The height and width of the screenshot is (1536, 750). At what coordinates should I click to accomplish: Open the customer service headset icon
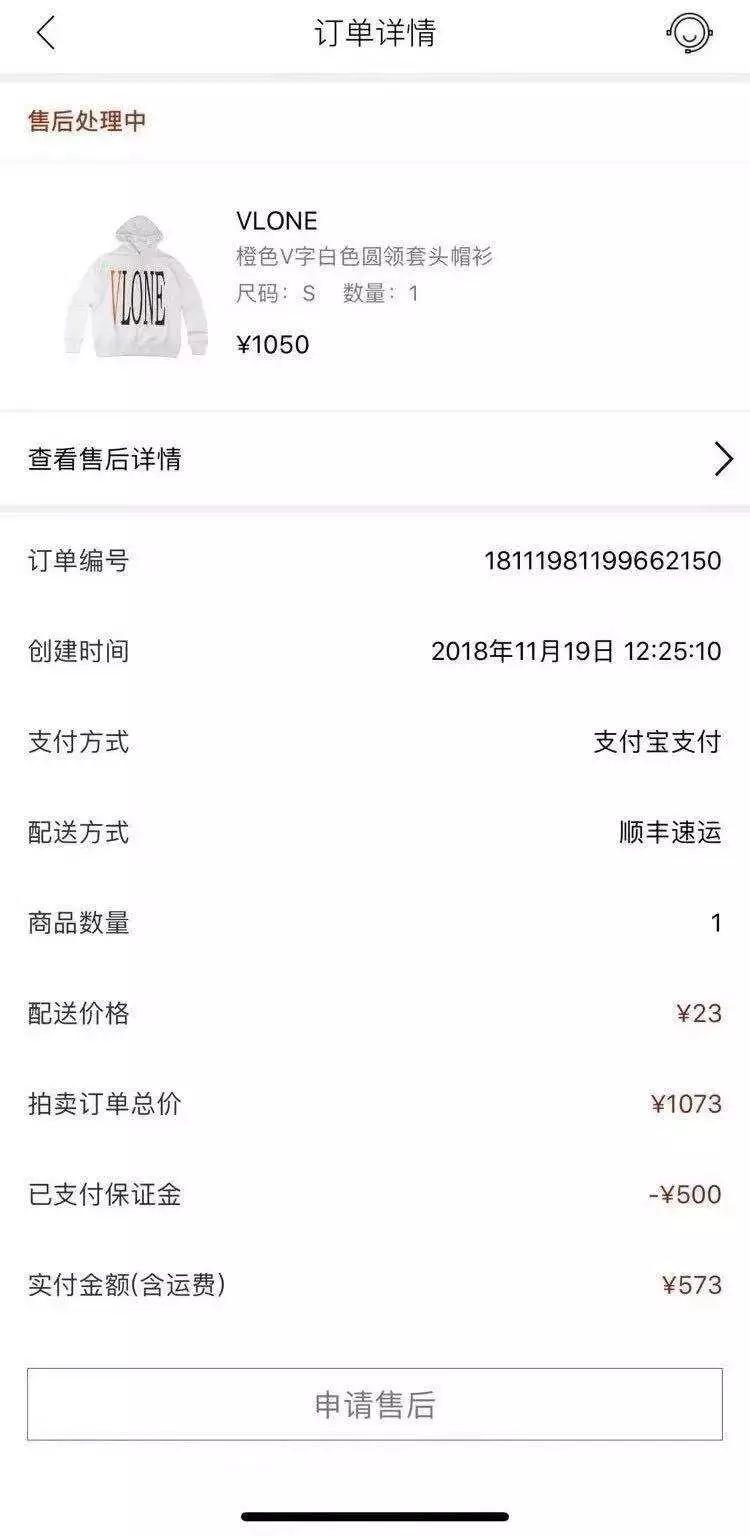(x=689, y=33)
